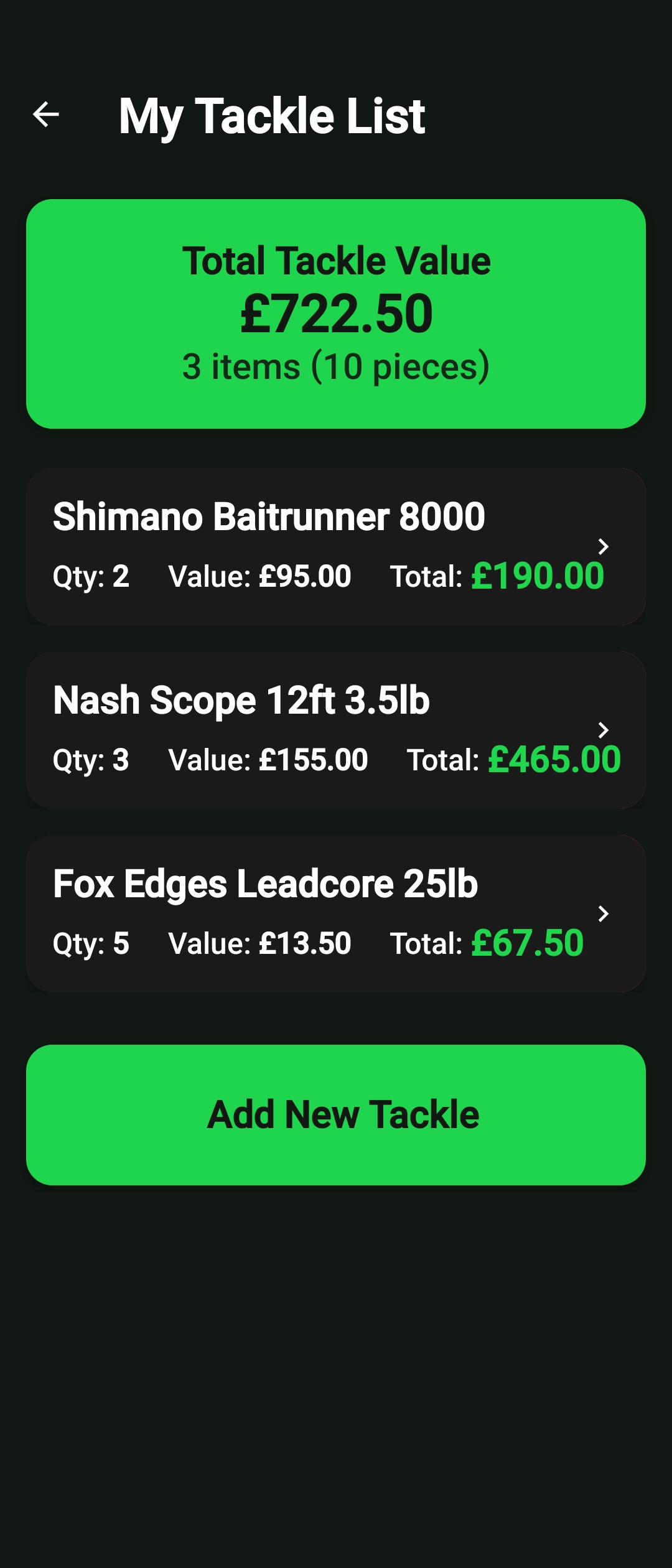The image size is (672, 1568).
Task: Tap Qty: 2 on the Shimano row
Action: point(91,576)
